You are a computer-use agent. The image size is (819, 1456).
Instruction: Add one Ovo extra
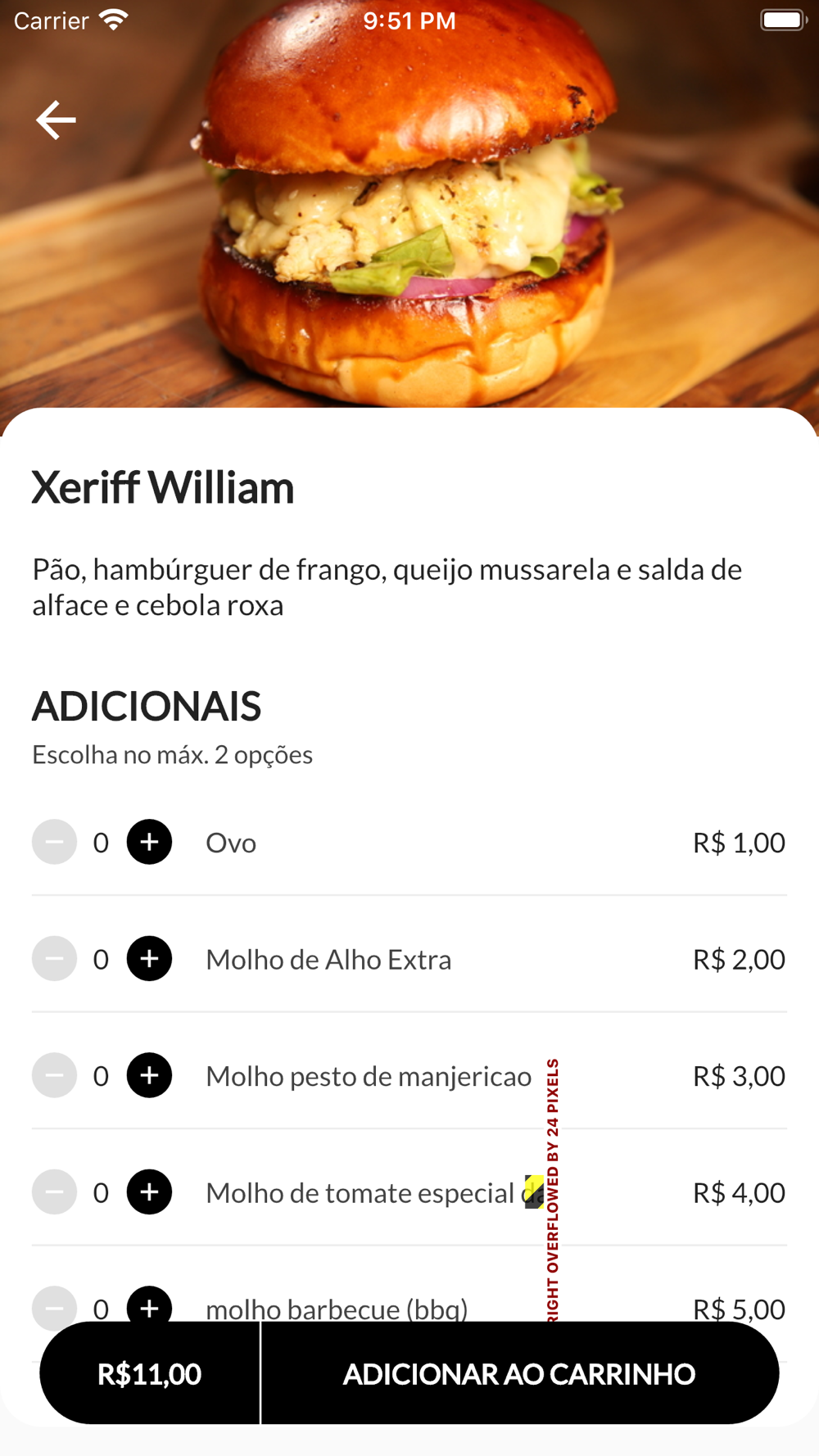[149, 842]
